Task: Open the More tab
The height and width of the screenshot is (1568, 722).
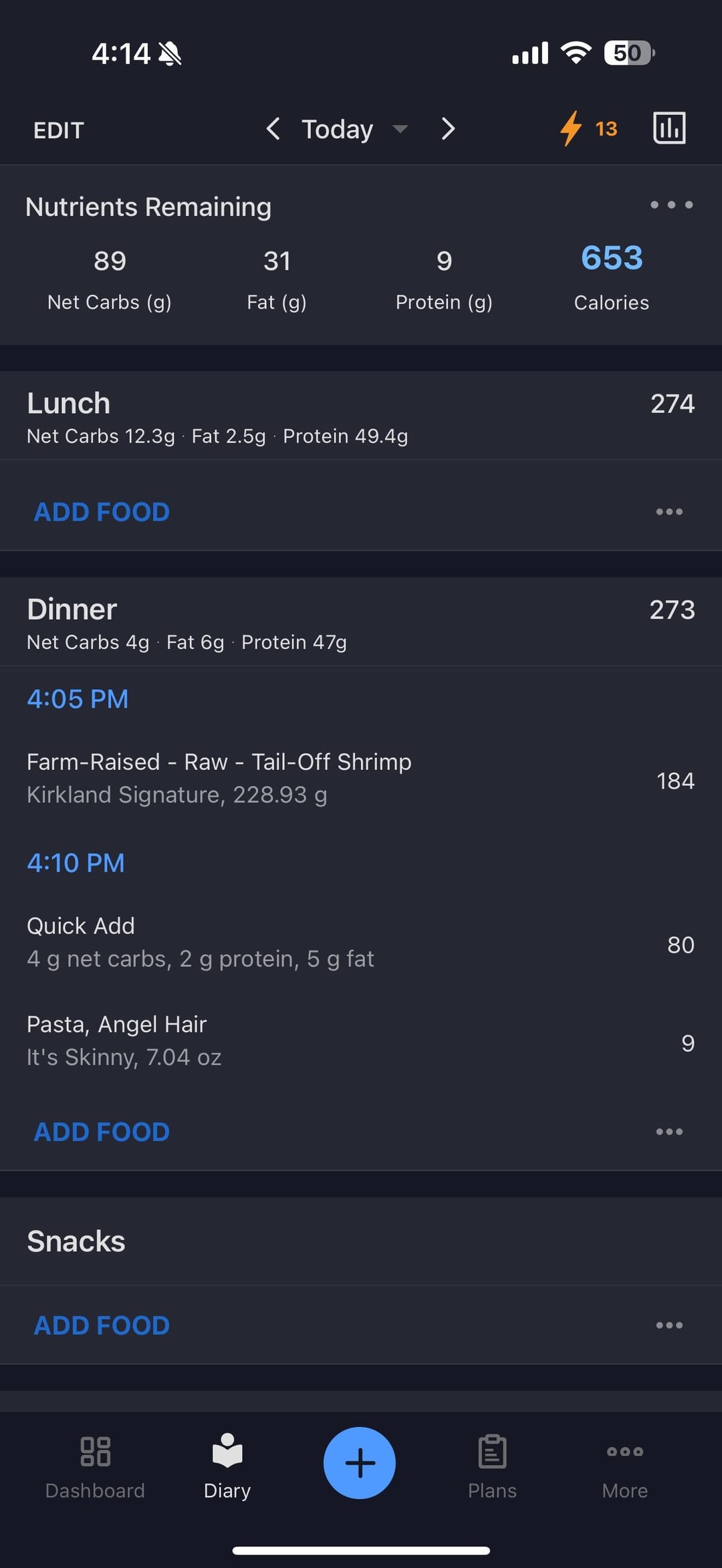Action: tap(625, 1466)
